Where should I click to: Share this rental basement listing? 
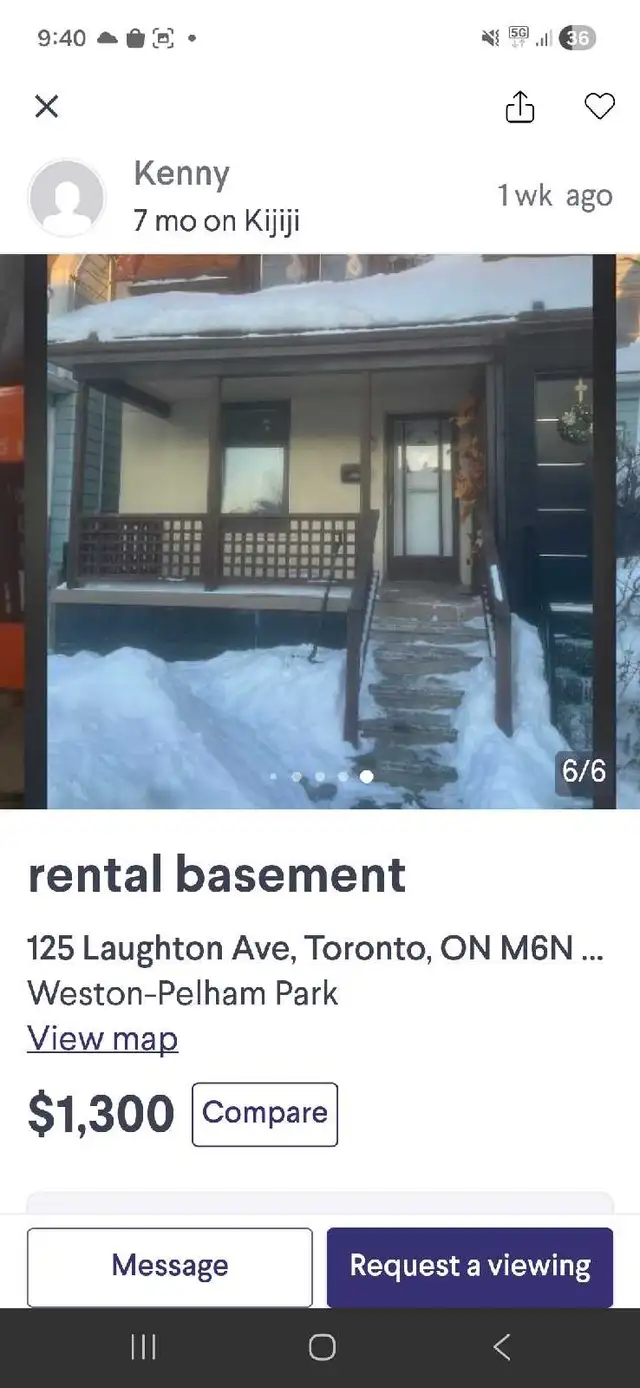pos(520,106)
